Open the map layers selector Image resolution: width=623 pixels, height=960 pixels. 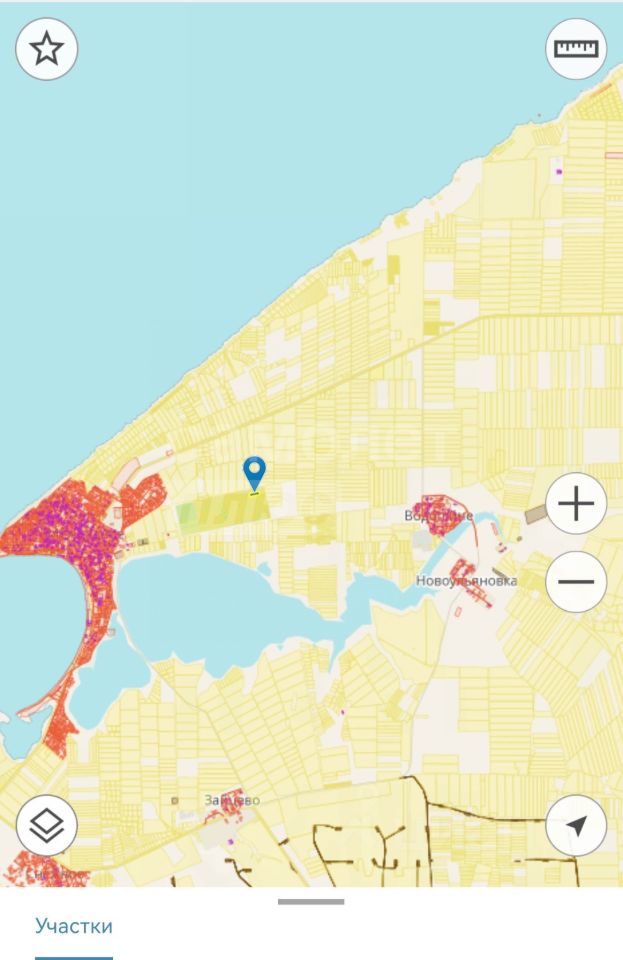47,825
